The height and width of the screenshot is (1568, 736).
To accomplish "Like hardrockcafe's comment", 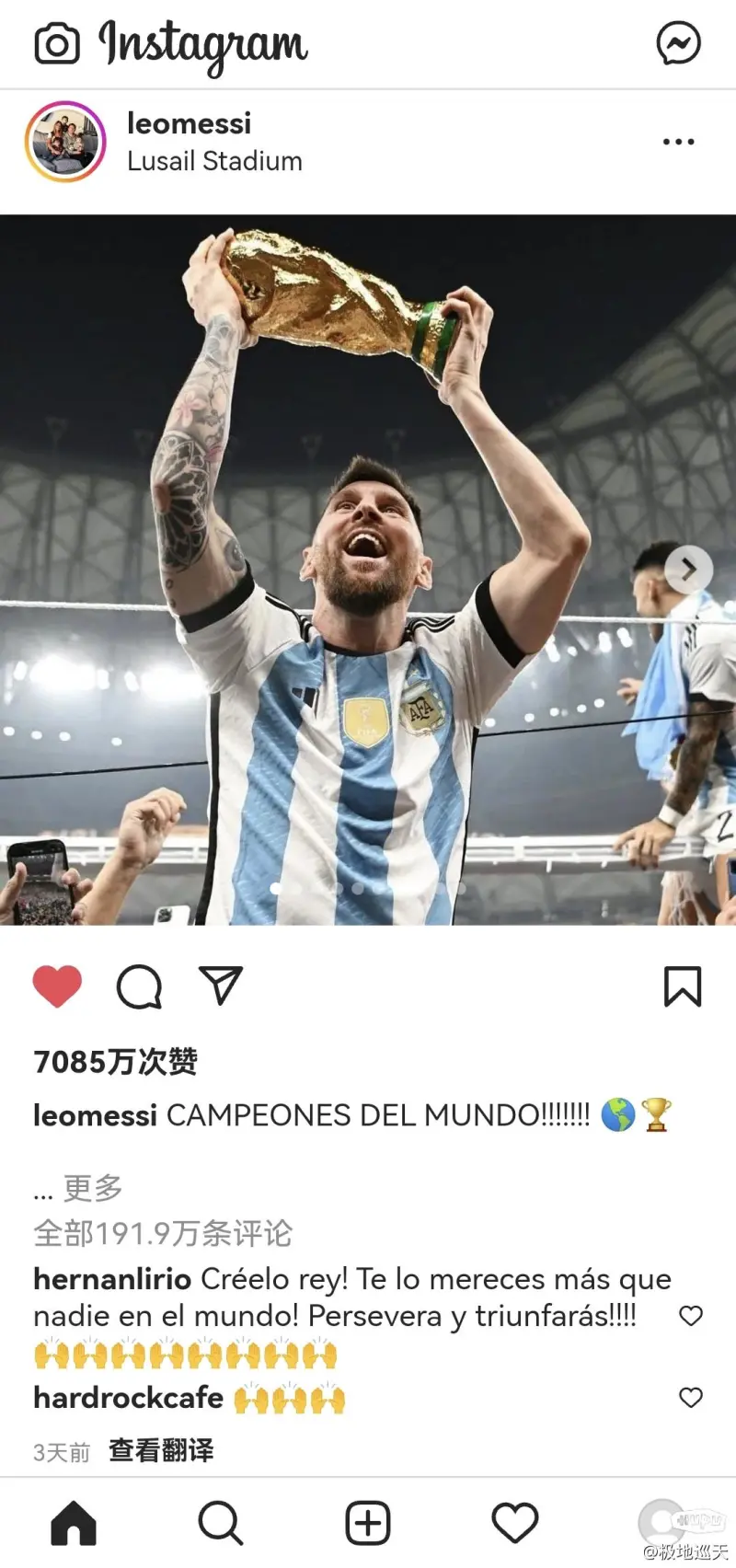I will 690,1398.
